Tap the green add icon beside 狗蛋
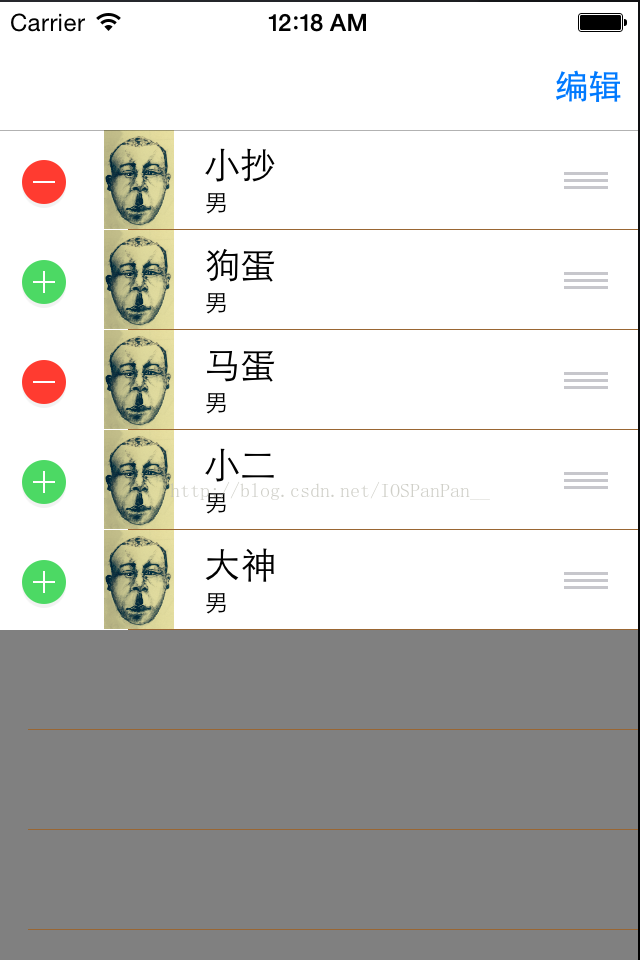 pos(44,282)
